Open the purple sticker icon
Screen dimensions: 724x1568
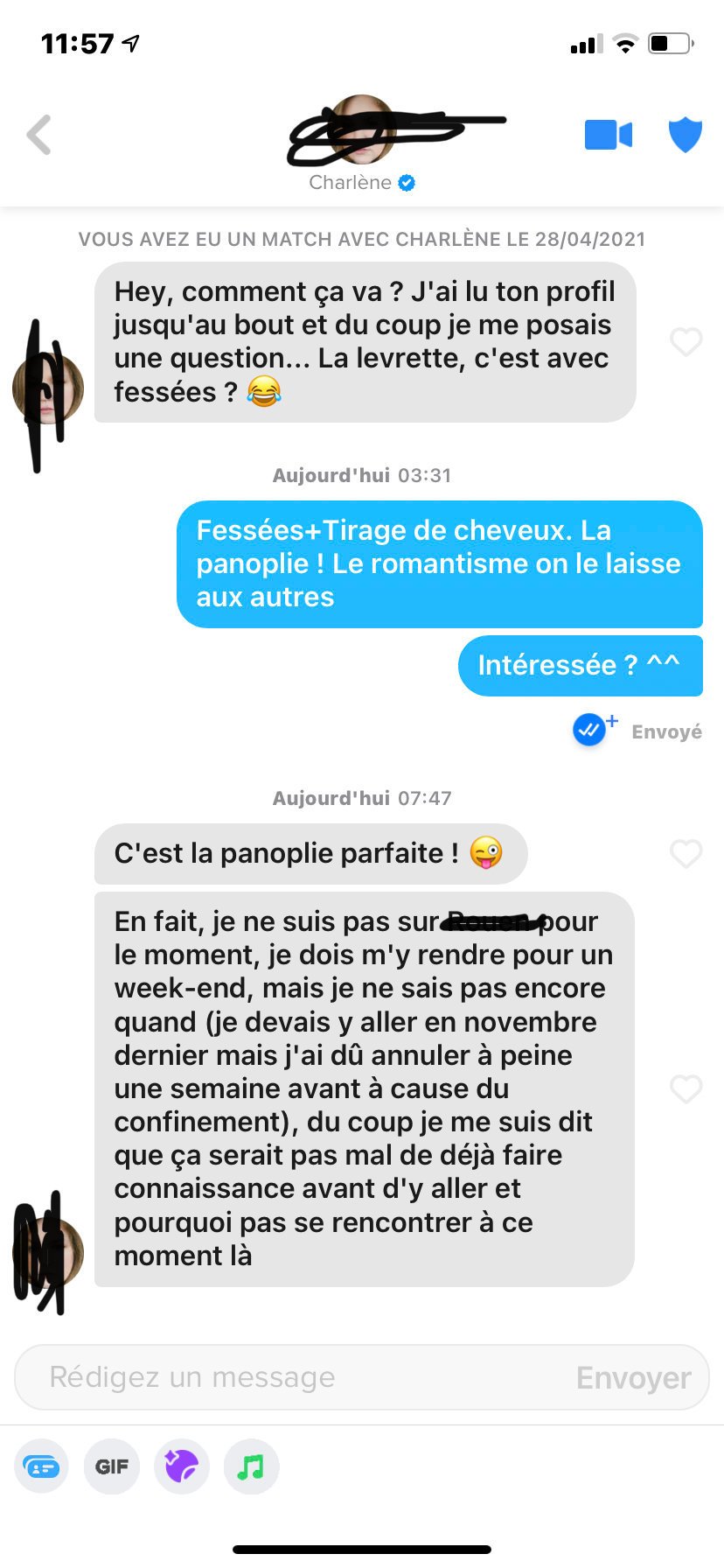click(182, 1466)
